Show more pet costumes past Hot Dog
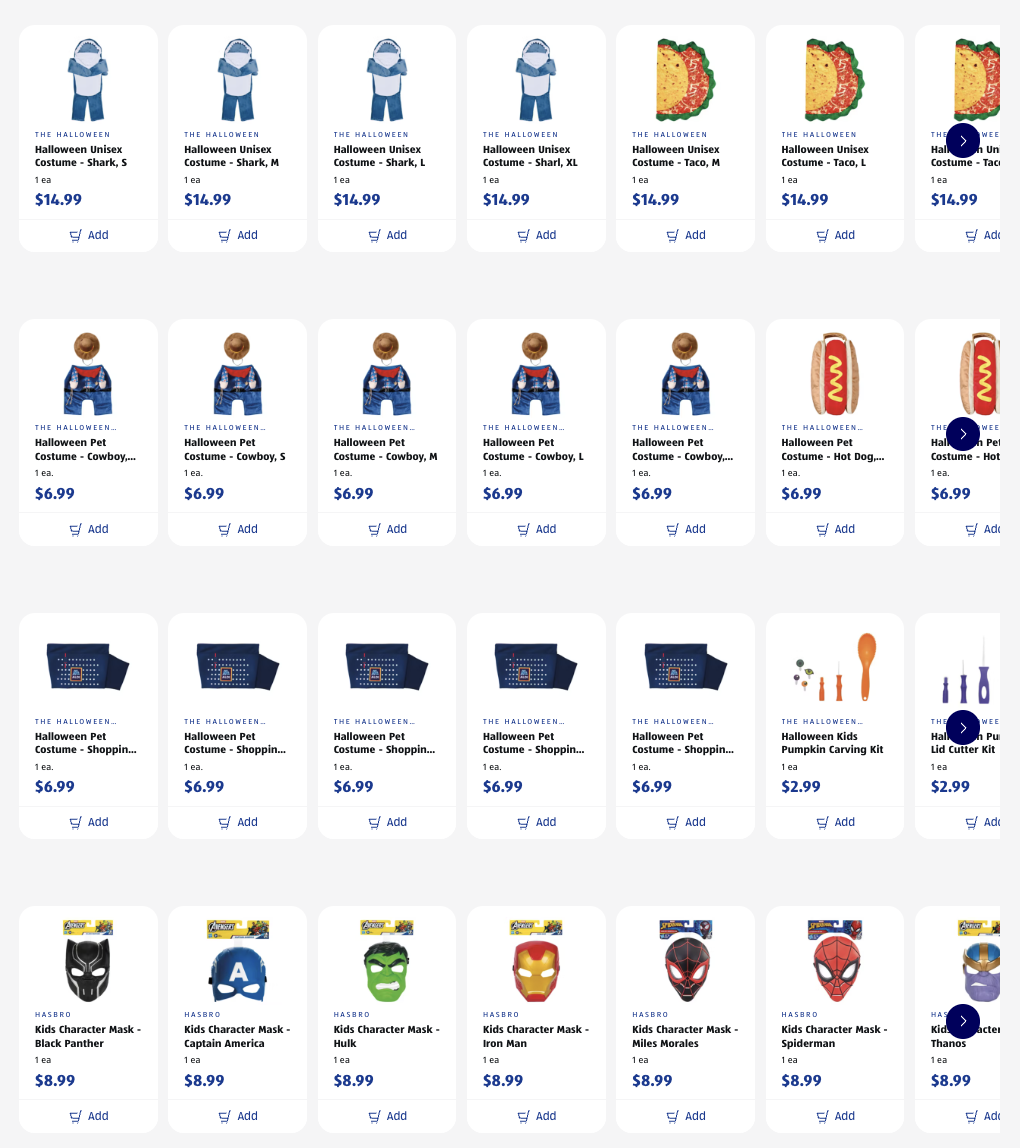 click(x=963, y=434)
